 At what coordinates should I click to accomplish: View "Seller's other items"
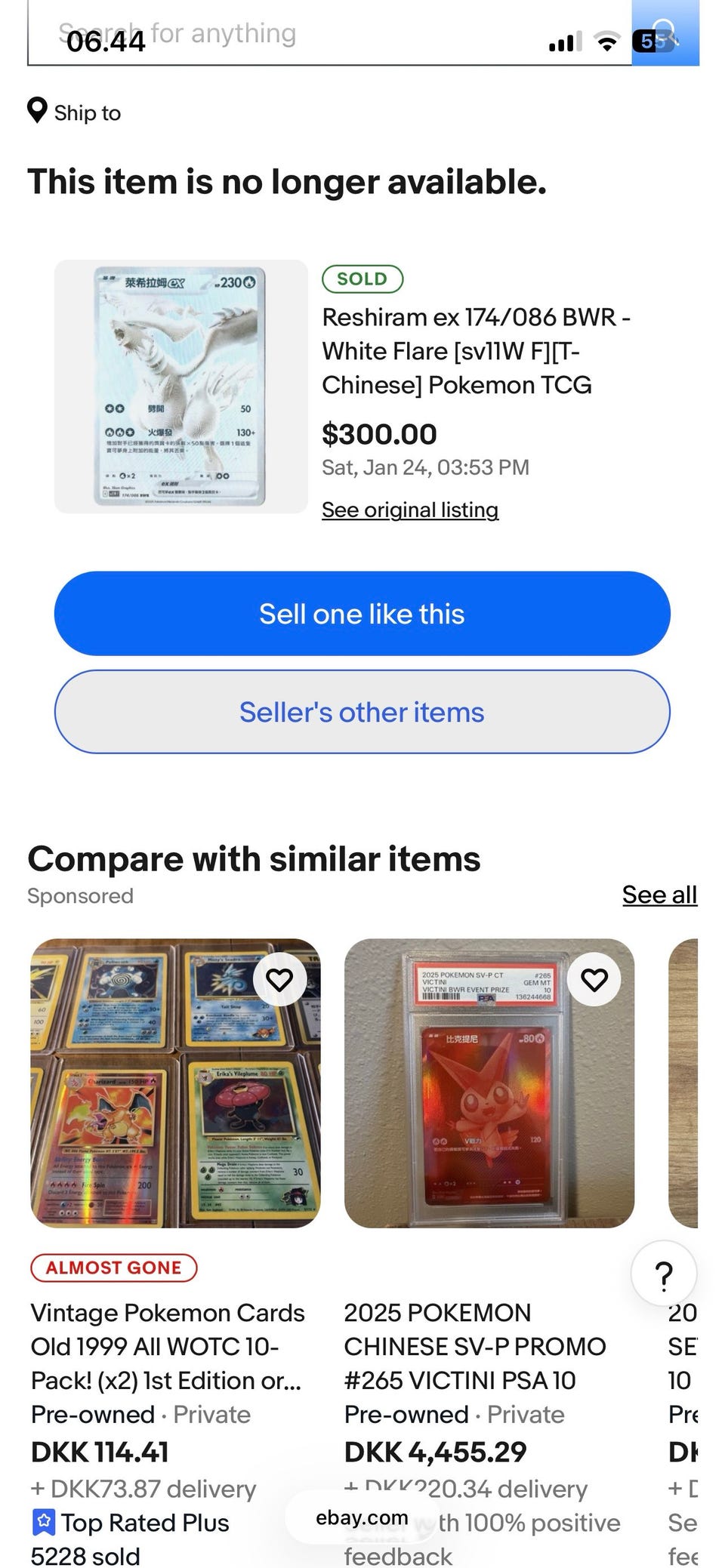tap(362, 712)
